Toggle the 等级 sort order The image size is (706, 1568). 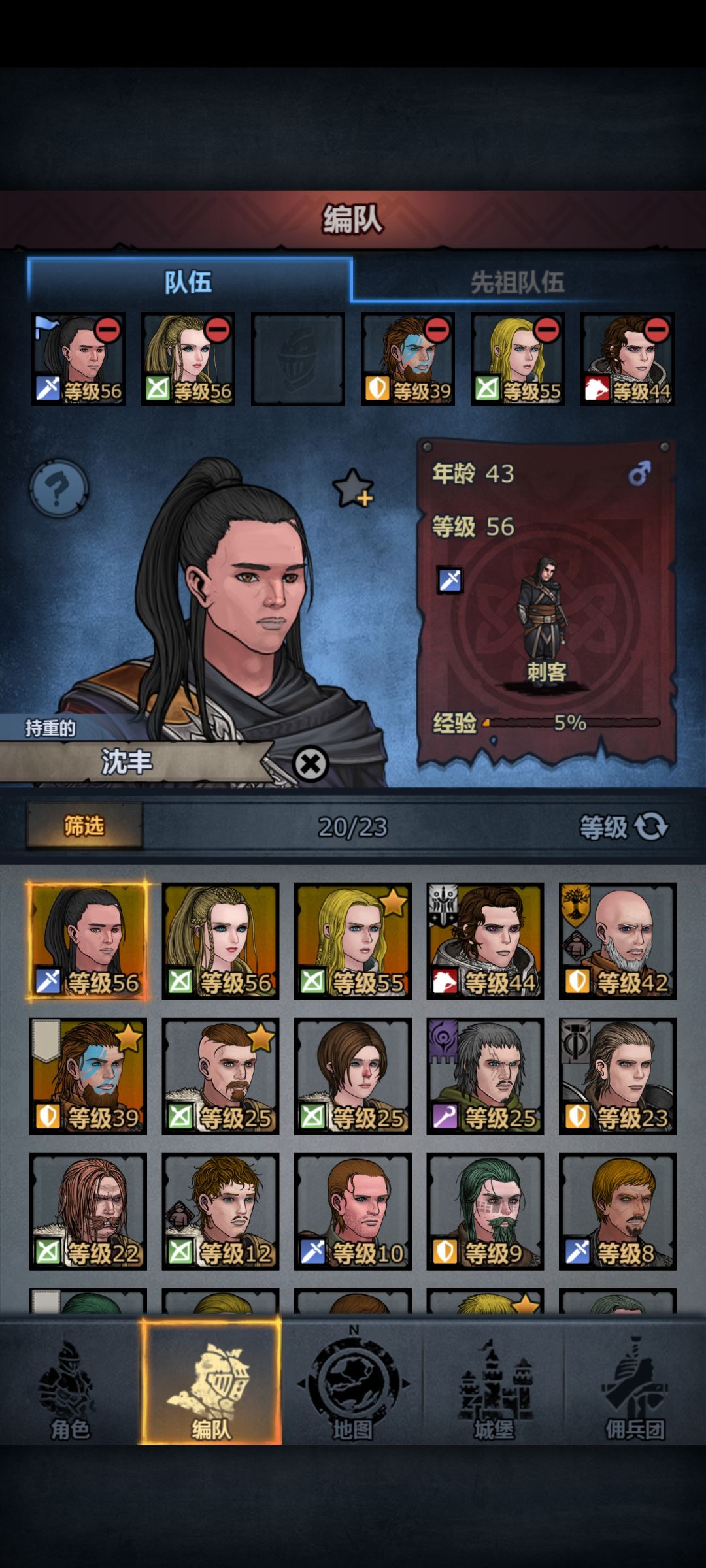click(x=623, y=827)
